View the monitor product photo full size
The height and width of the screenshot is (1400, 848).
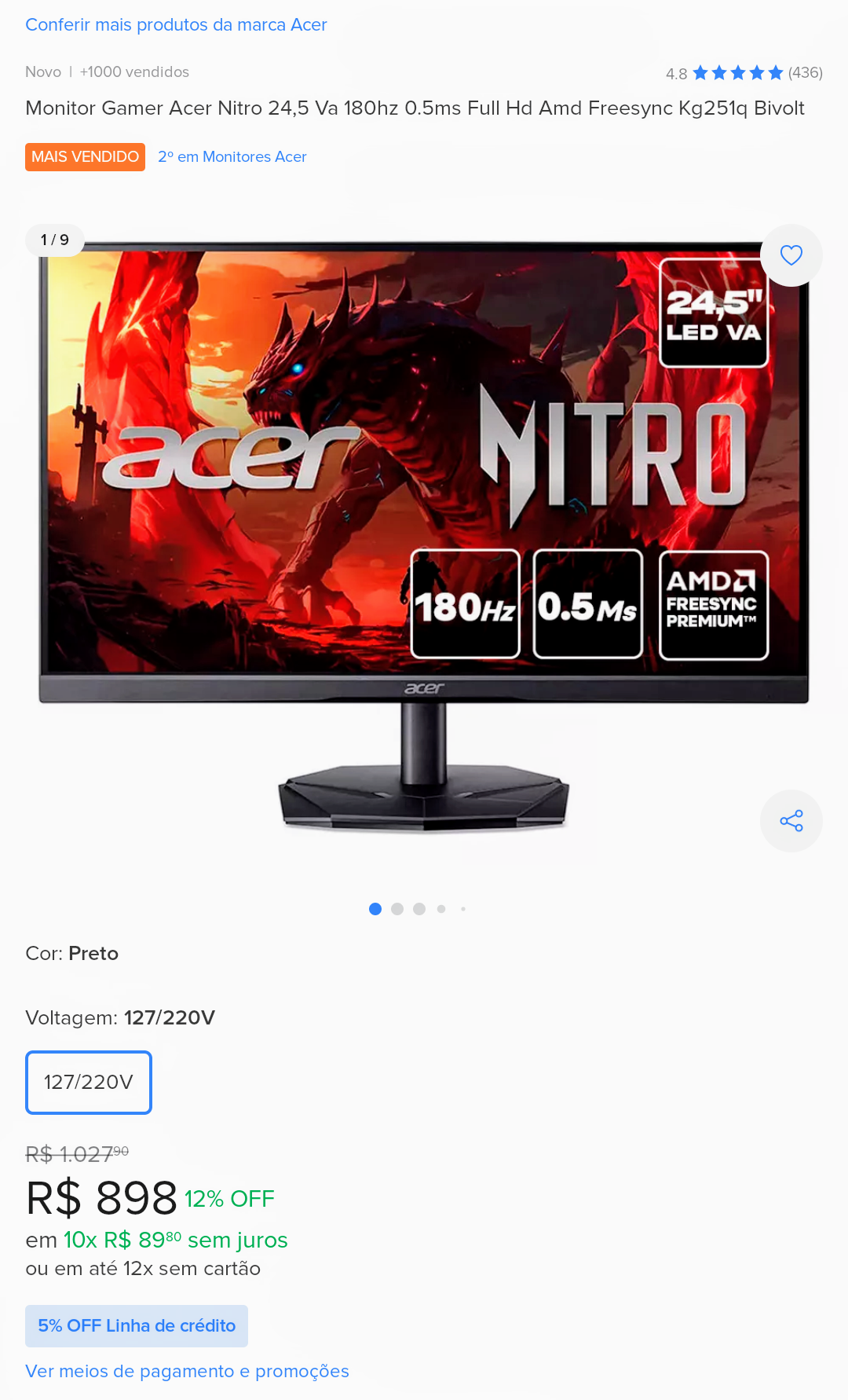click(424, 542)
